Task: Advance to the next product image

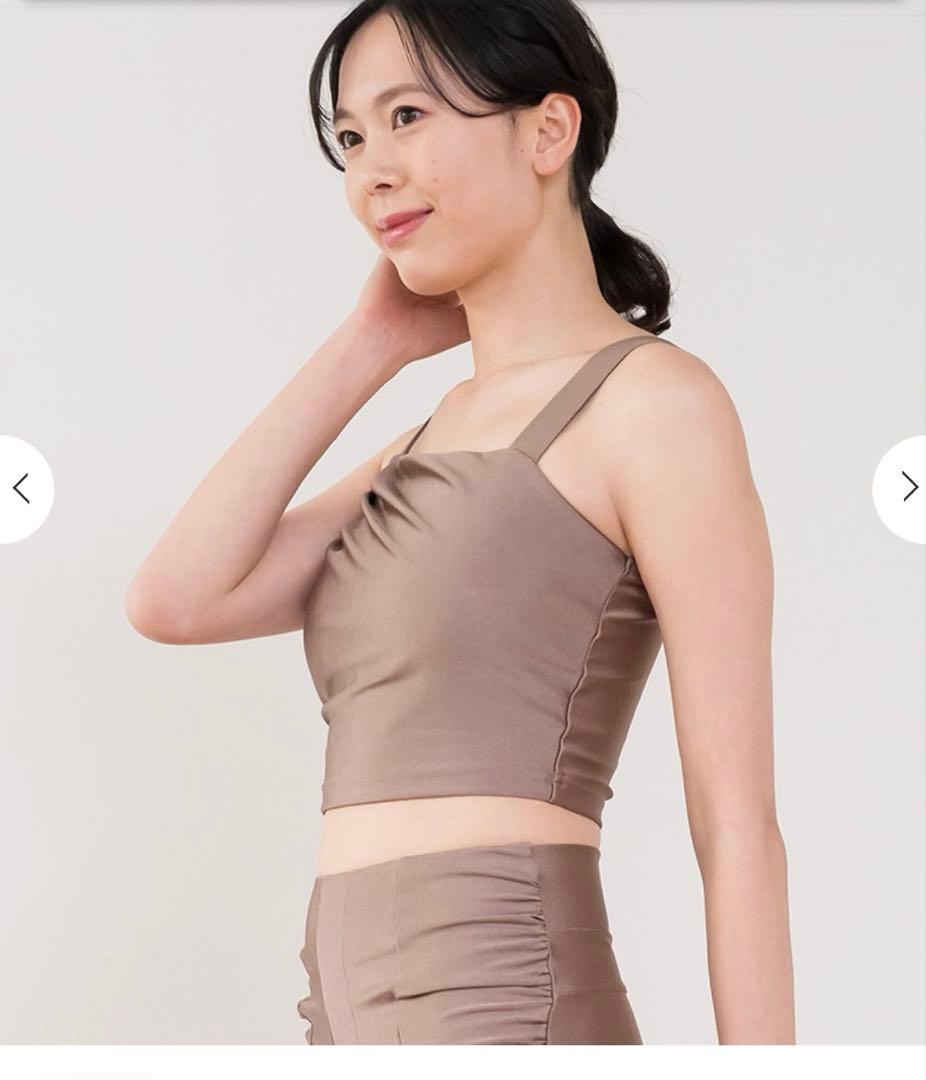Action: tap(906, 488)
